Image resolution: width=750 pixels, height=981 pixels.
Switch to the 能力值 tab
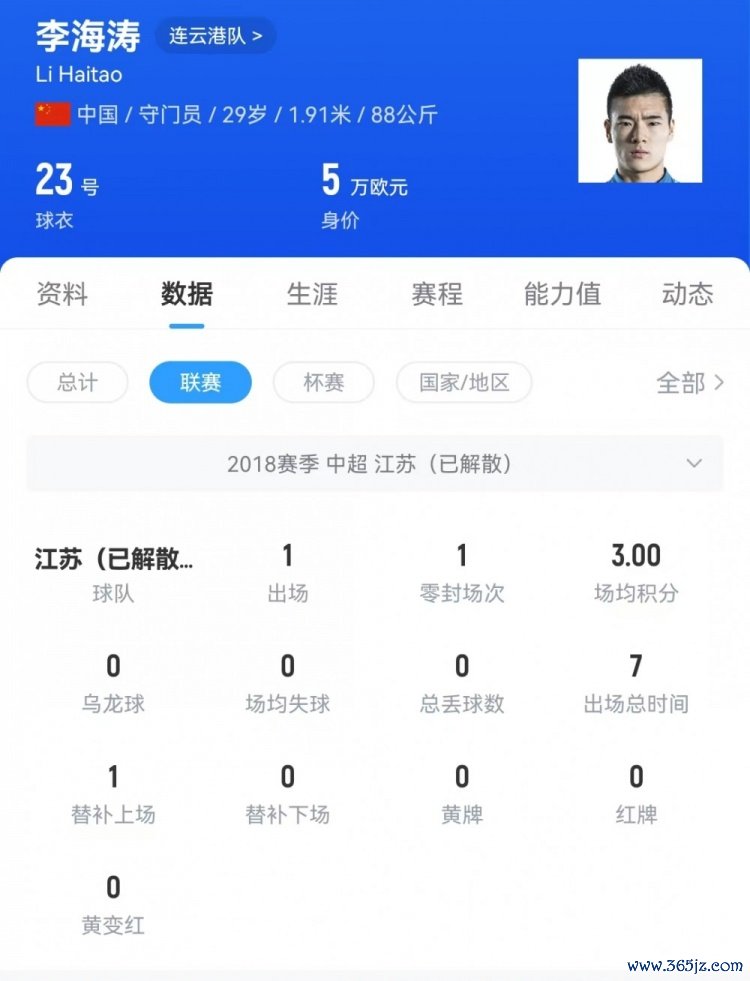[x=562, y=294]
